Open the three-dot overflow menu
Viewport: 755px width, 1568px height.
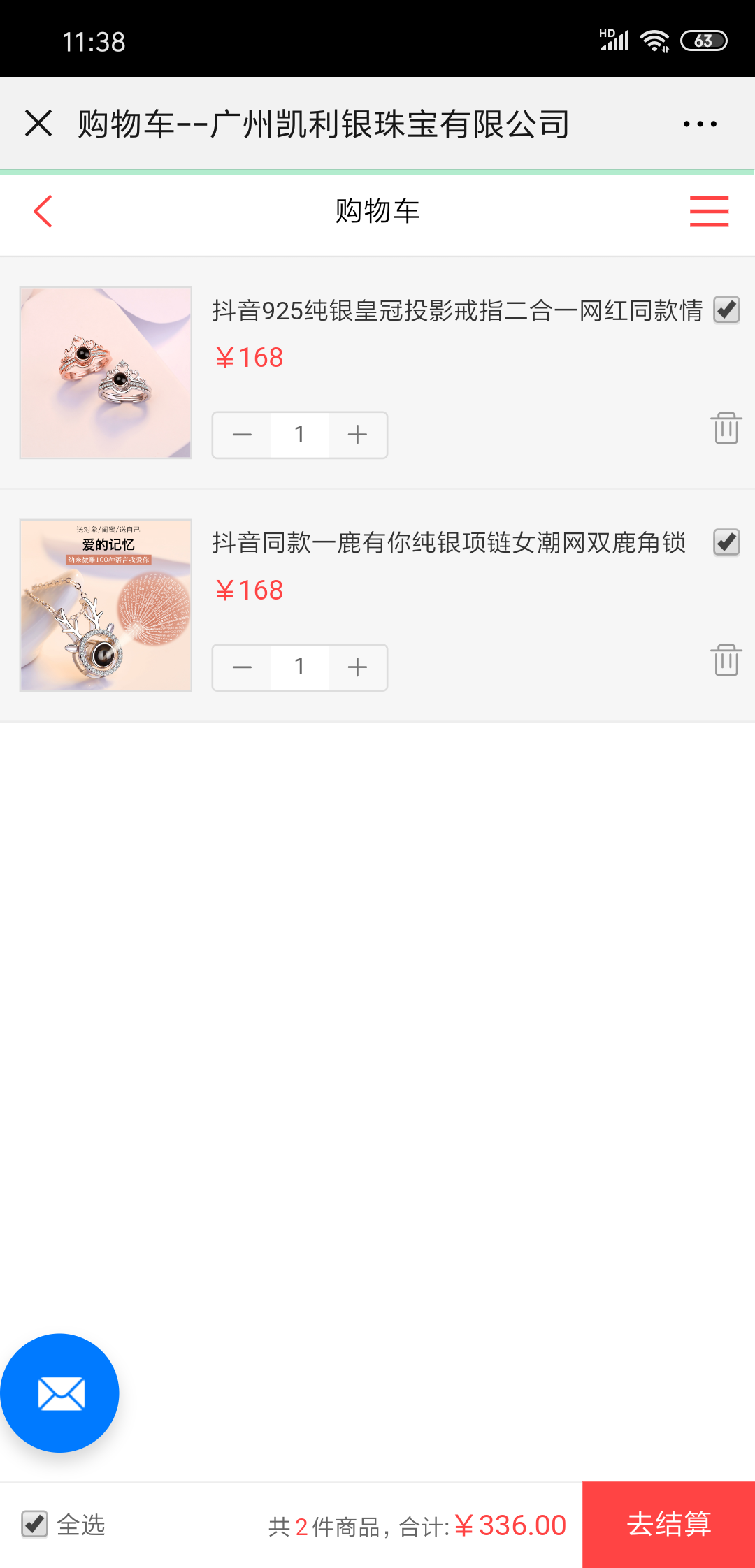[700, 124]
